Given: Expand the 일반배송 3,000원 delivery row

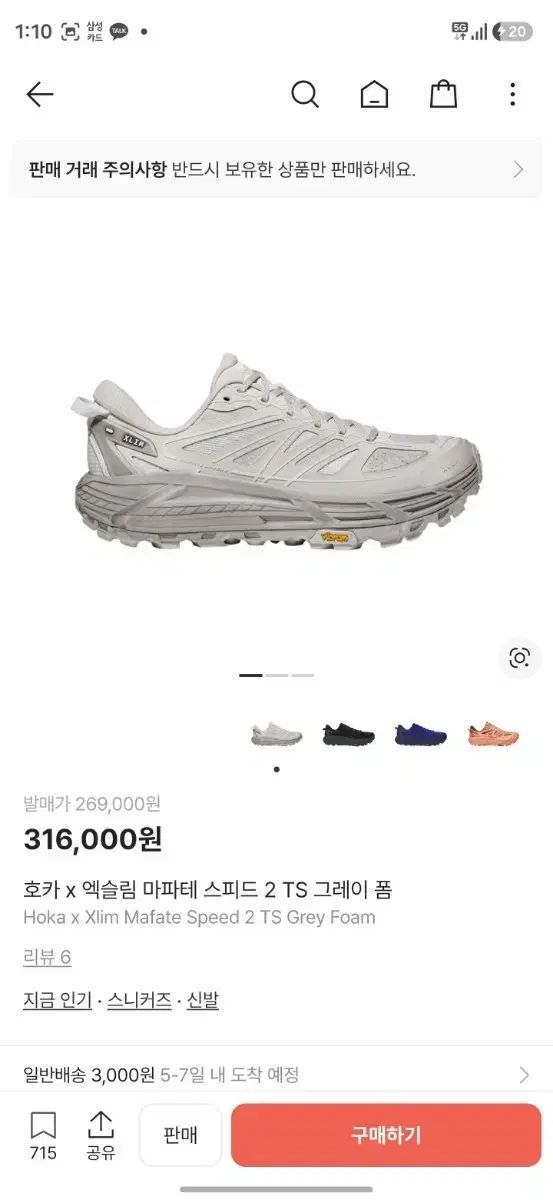Looking at the screenshot, I should pos(276,1075).
